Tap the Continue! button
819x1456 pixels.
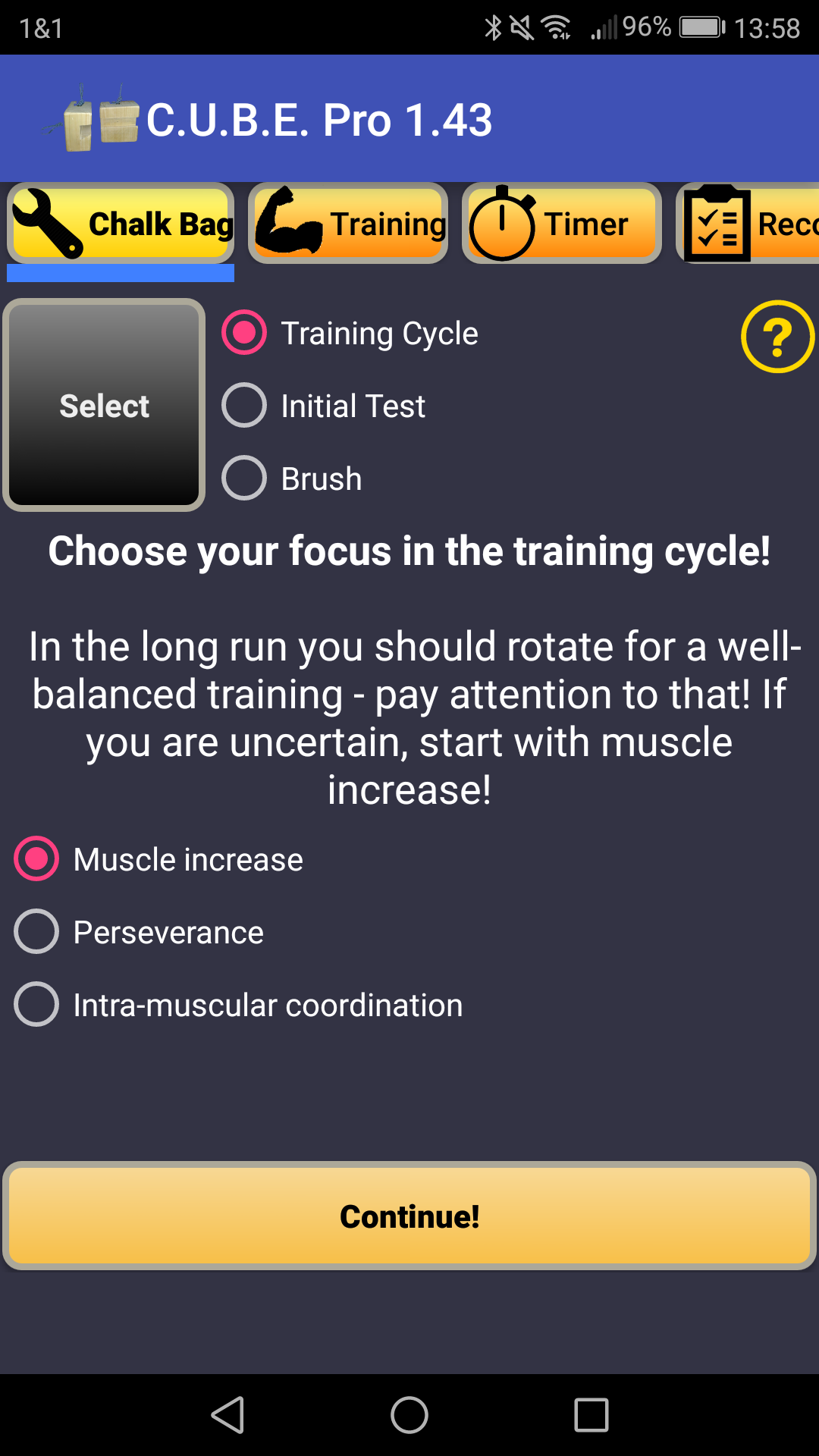pos(409,1216)
